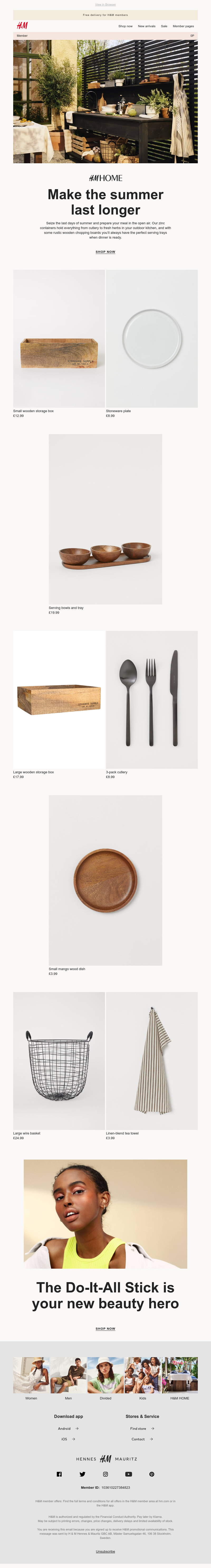
Task: Open Find store link
Action: (142, 1428)
